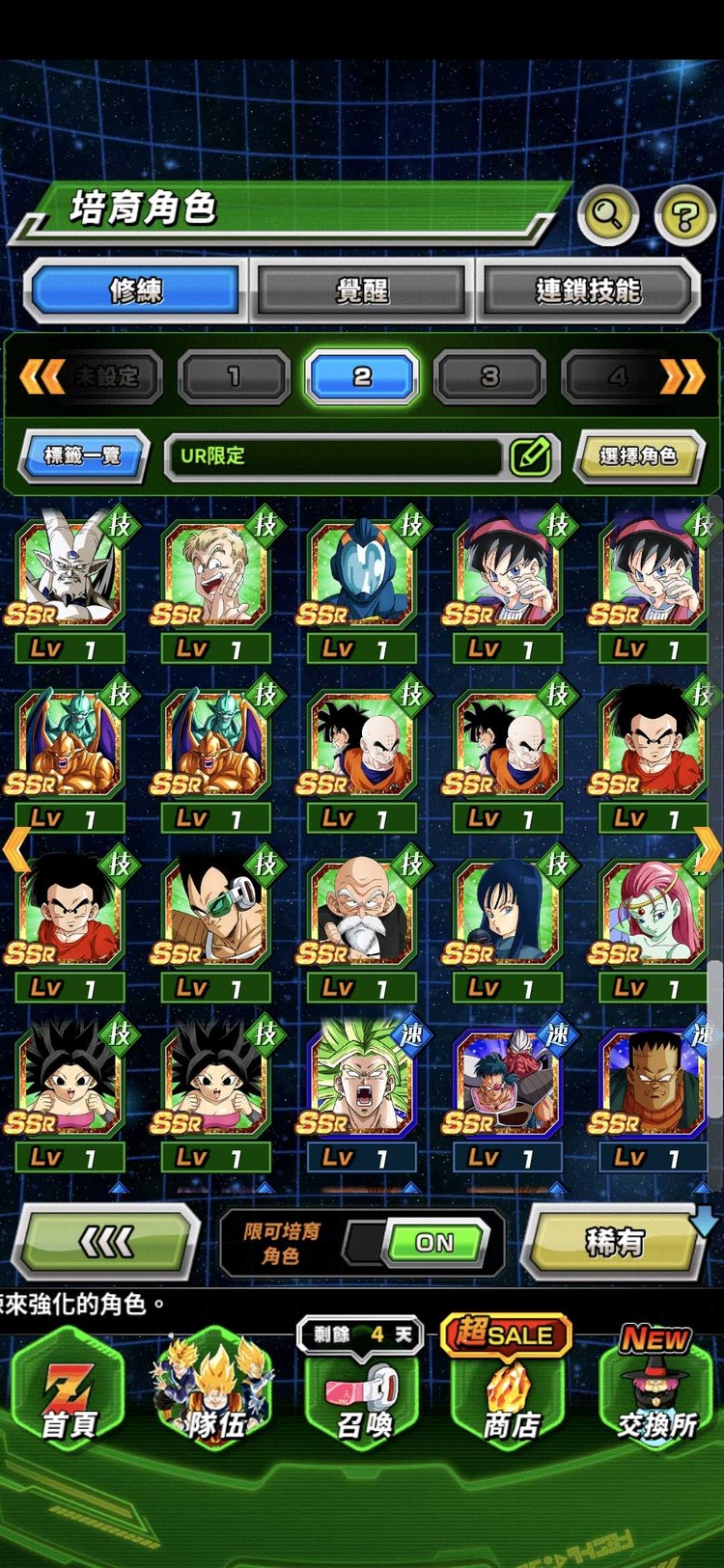Open the question mark help icon
Viewport: 724px width, 1568px height.
coord(683,215)
